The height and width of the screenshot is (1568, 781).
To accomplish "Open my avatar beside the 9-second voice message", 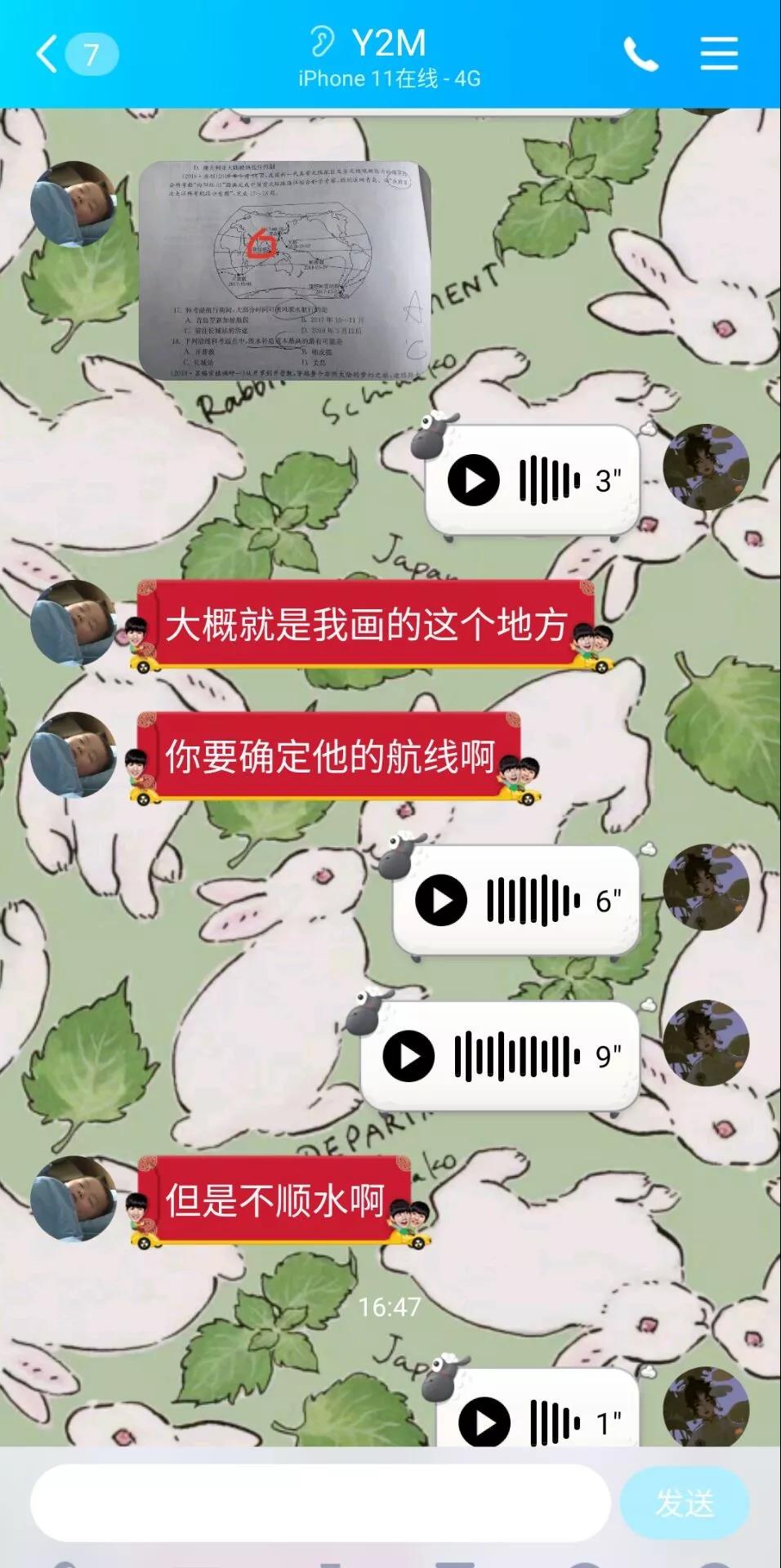I will coord(705,1043).
